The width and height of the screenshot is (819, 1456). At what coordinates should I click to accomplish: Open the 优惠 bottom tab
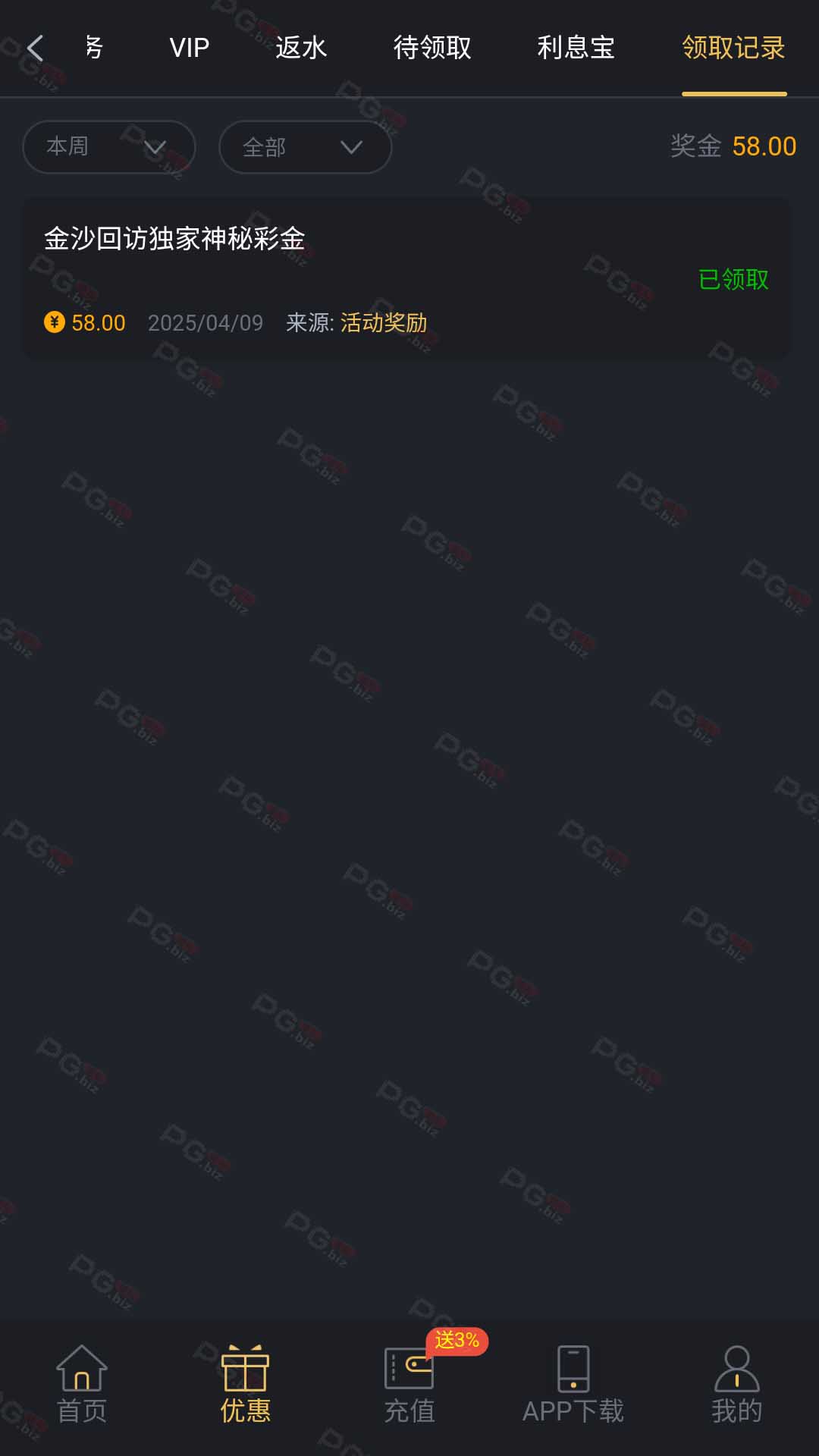pyautogui.click(x=246, y=1385)
